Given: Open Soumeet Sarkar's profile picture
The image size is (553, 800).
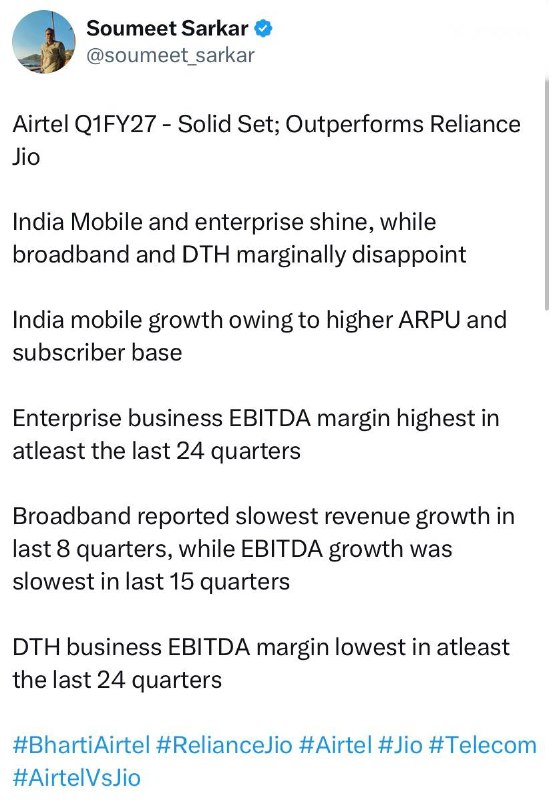Looking at the screenshot, I should pyautogui.click(x=44, y=42).
